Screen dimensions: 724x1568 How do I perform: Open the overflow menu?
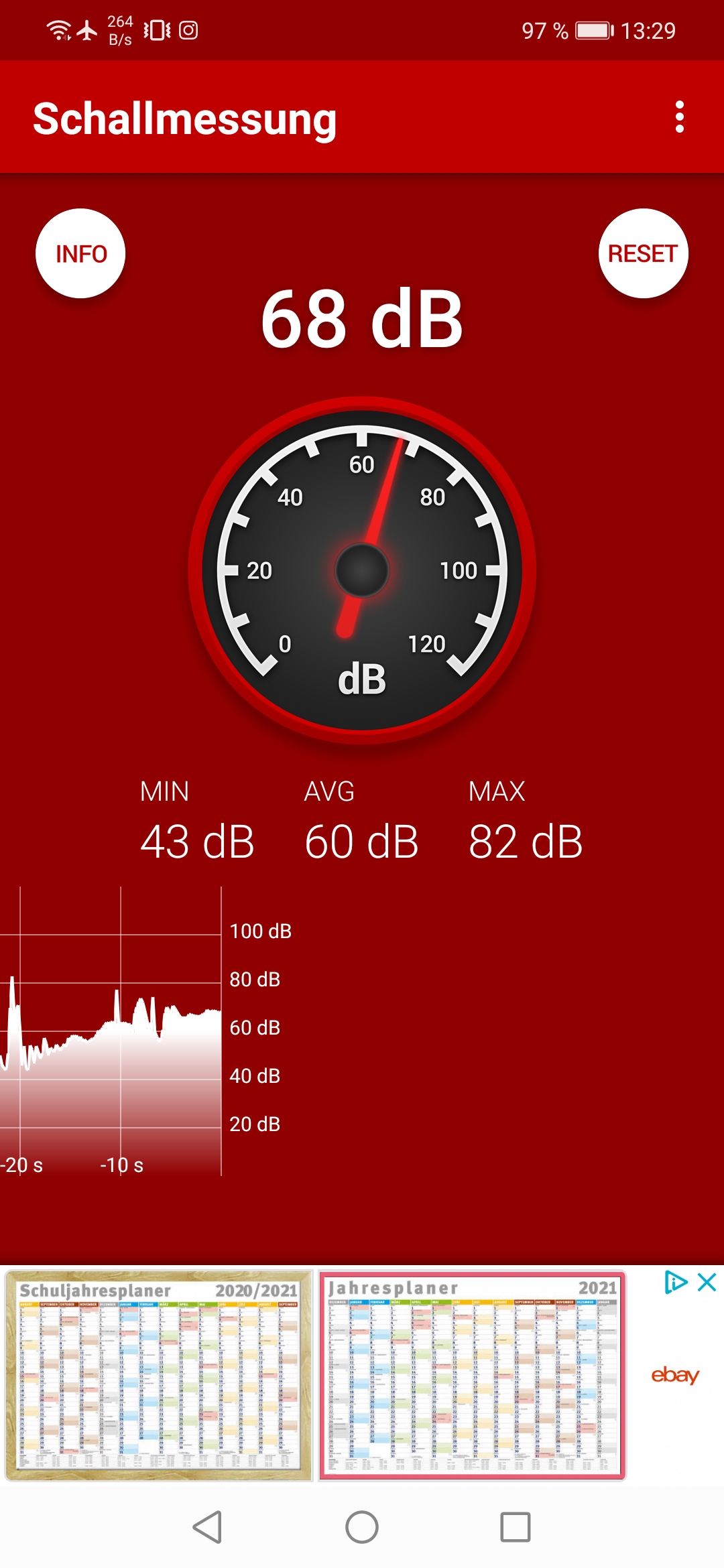(679, 117)
